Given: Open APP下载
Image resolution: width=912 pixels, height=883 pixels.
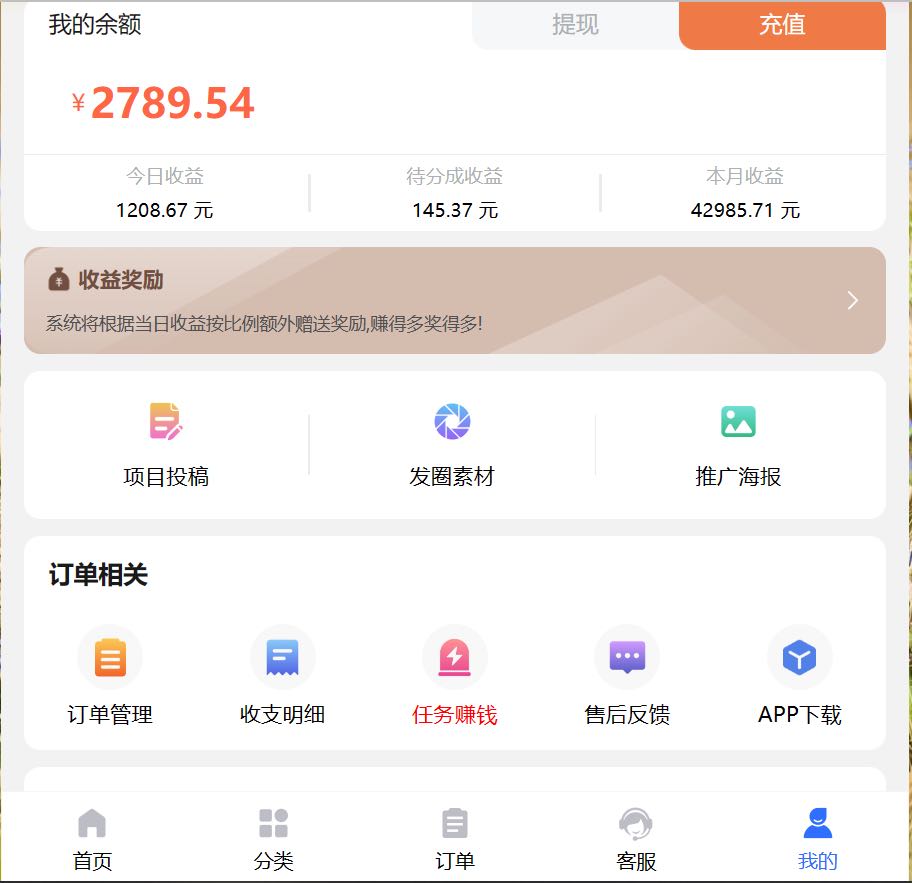Looking at the screenshot, I should 799,675.
